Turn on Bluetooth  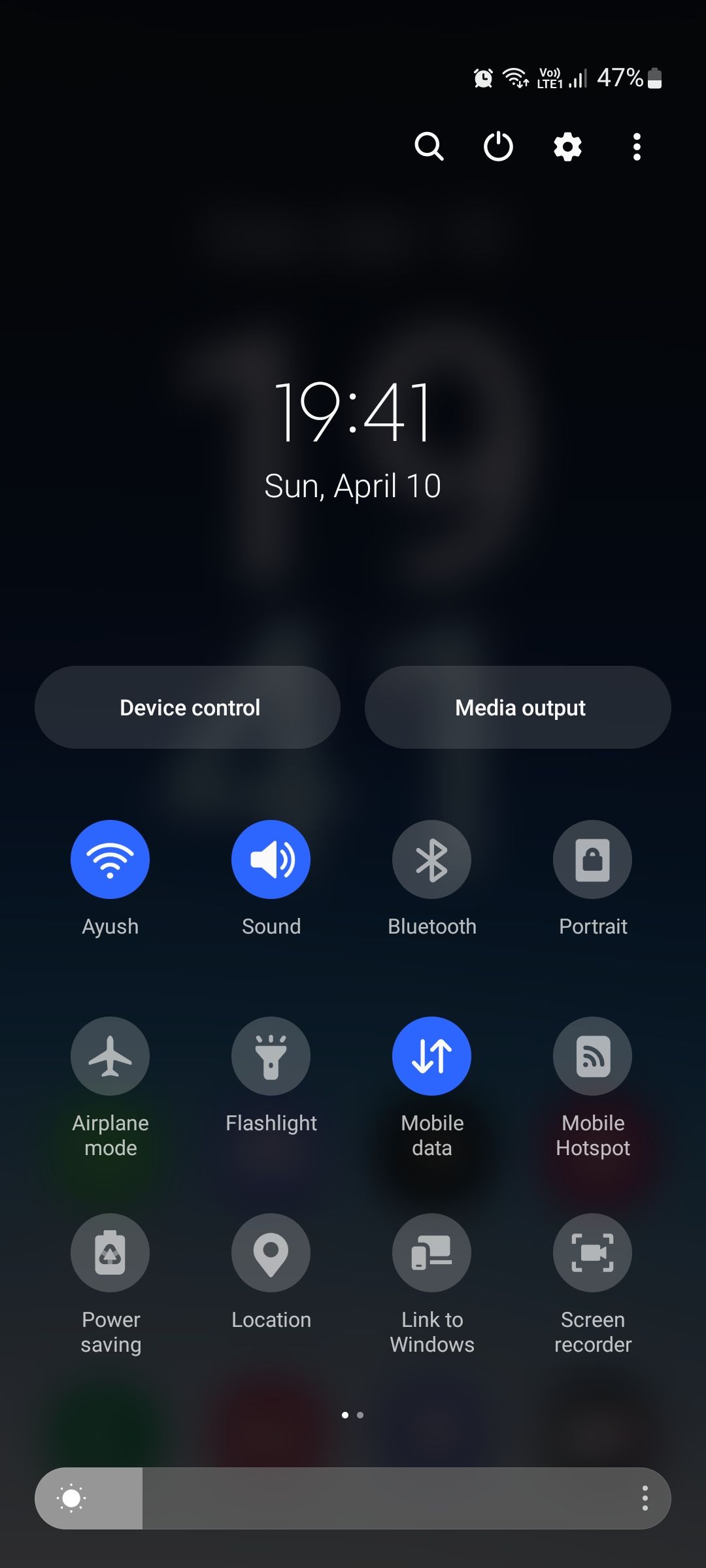point(431,859)
